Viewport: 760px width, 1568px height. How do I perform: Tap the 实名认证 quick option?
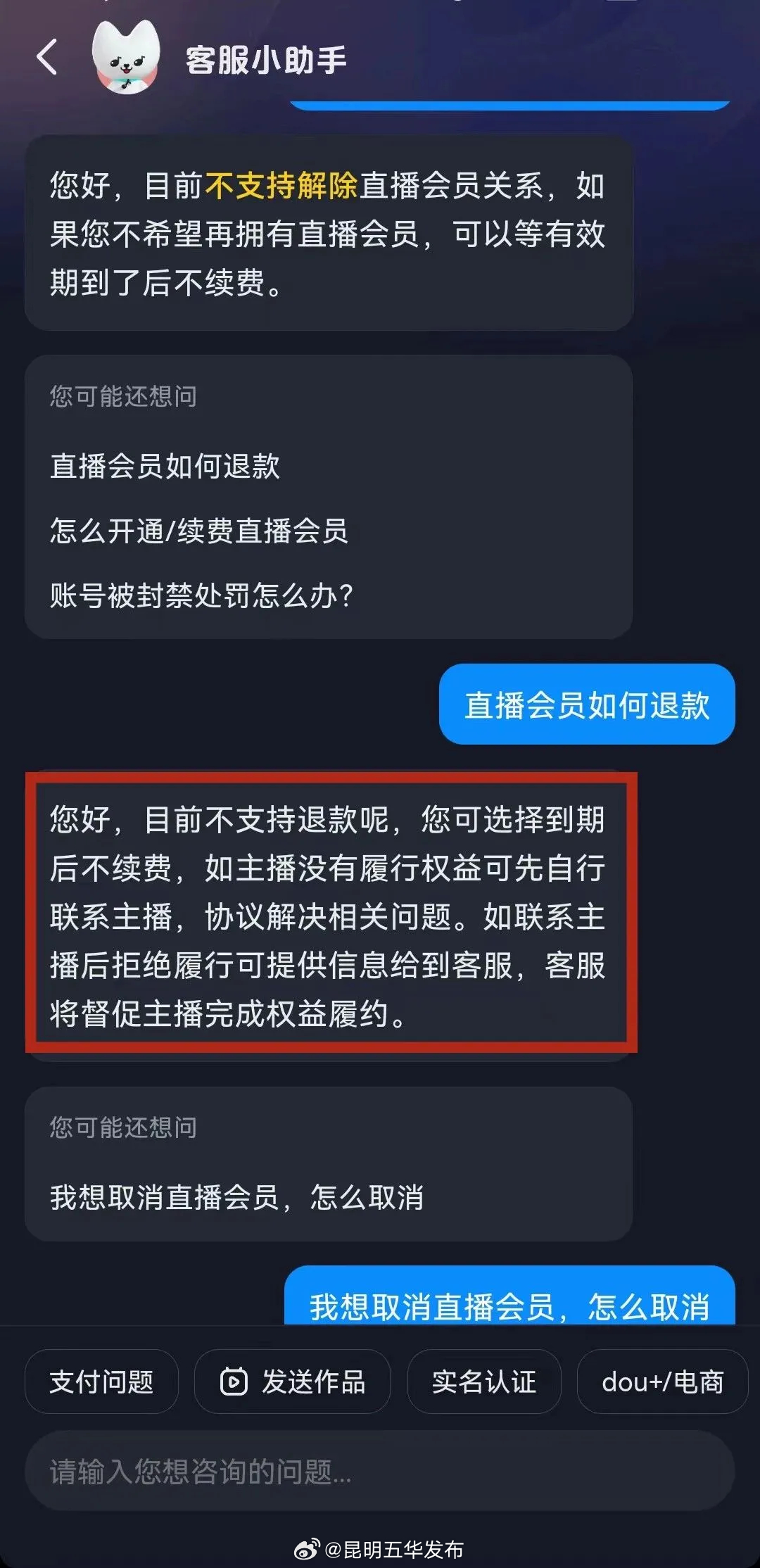click(484, 1381)
